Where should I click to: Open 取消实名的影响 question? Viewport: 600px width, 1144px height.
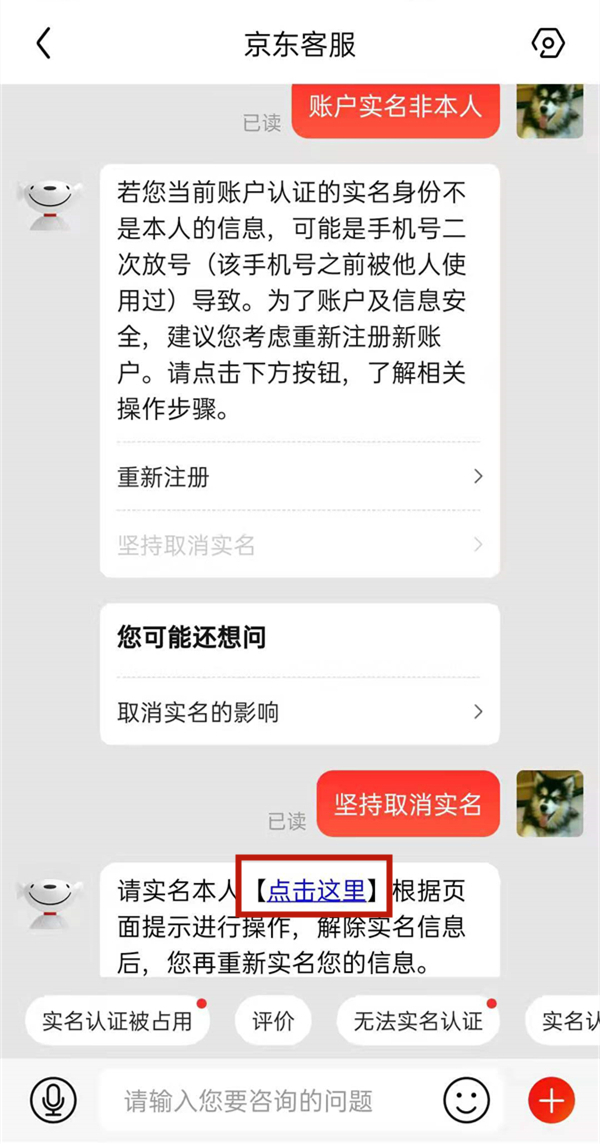300,712
